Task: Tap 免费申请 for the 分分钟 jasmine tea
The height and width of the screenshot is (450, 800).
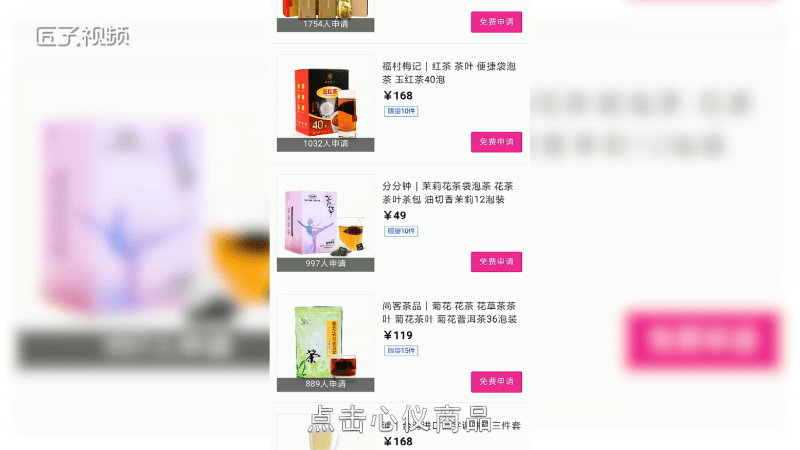Action: 496,262
